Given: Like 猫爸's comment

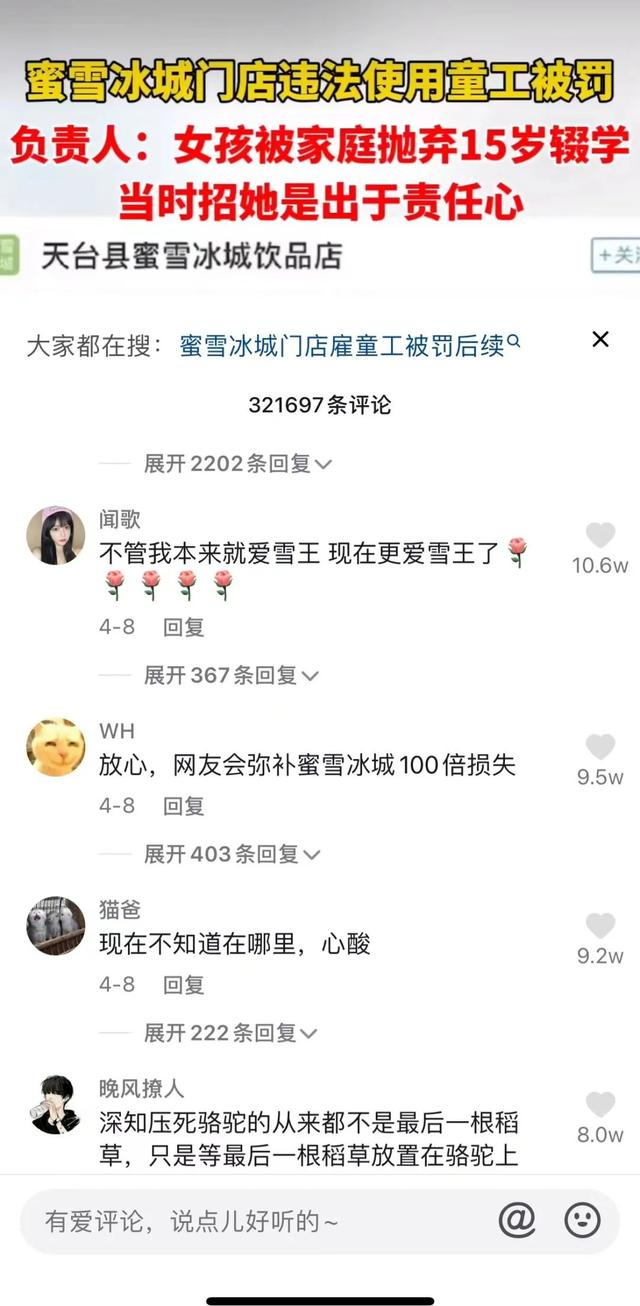Looking at the screenshot, I should tap(600, 926).
